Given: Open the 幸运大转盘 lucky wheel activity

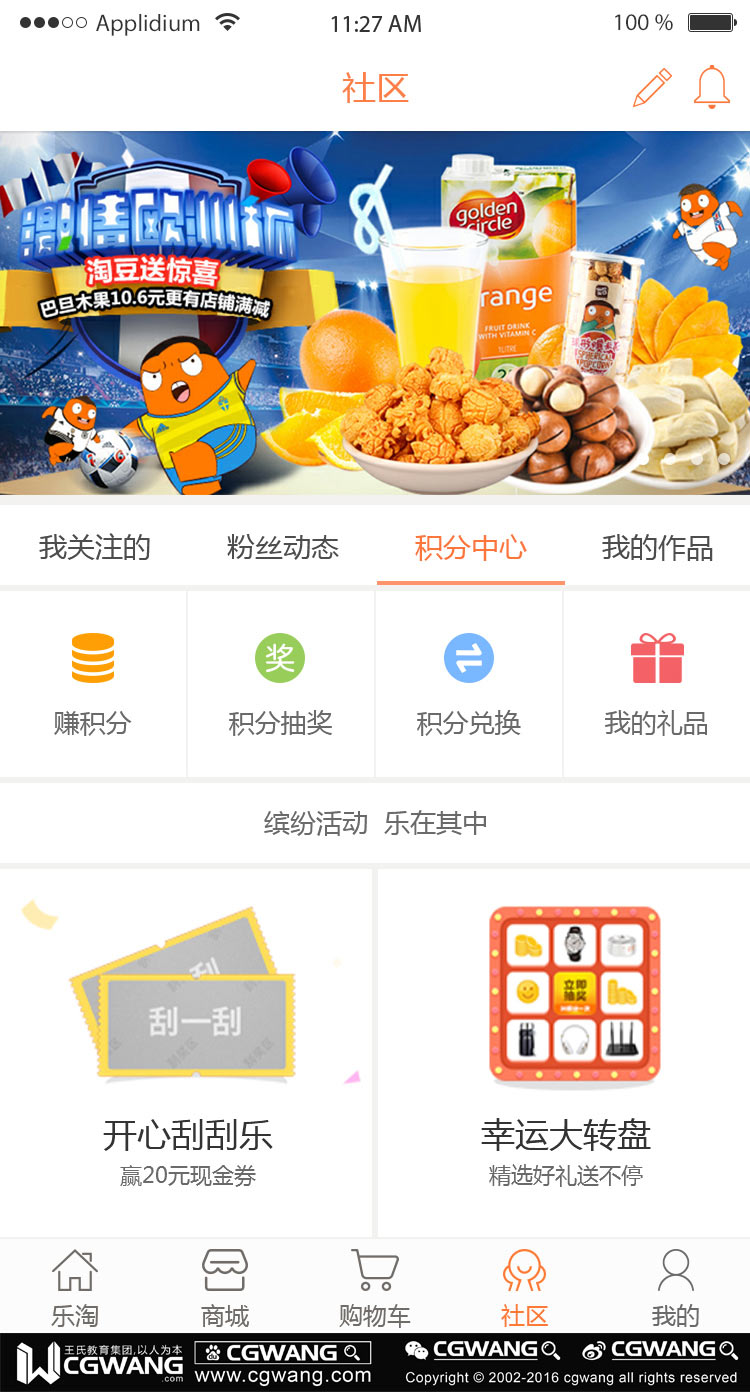Looking at the screenshot, I should (565, 1050).
